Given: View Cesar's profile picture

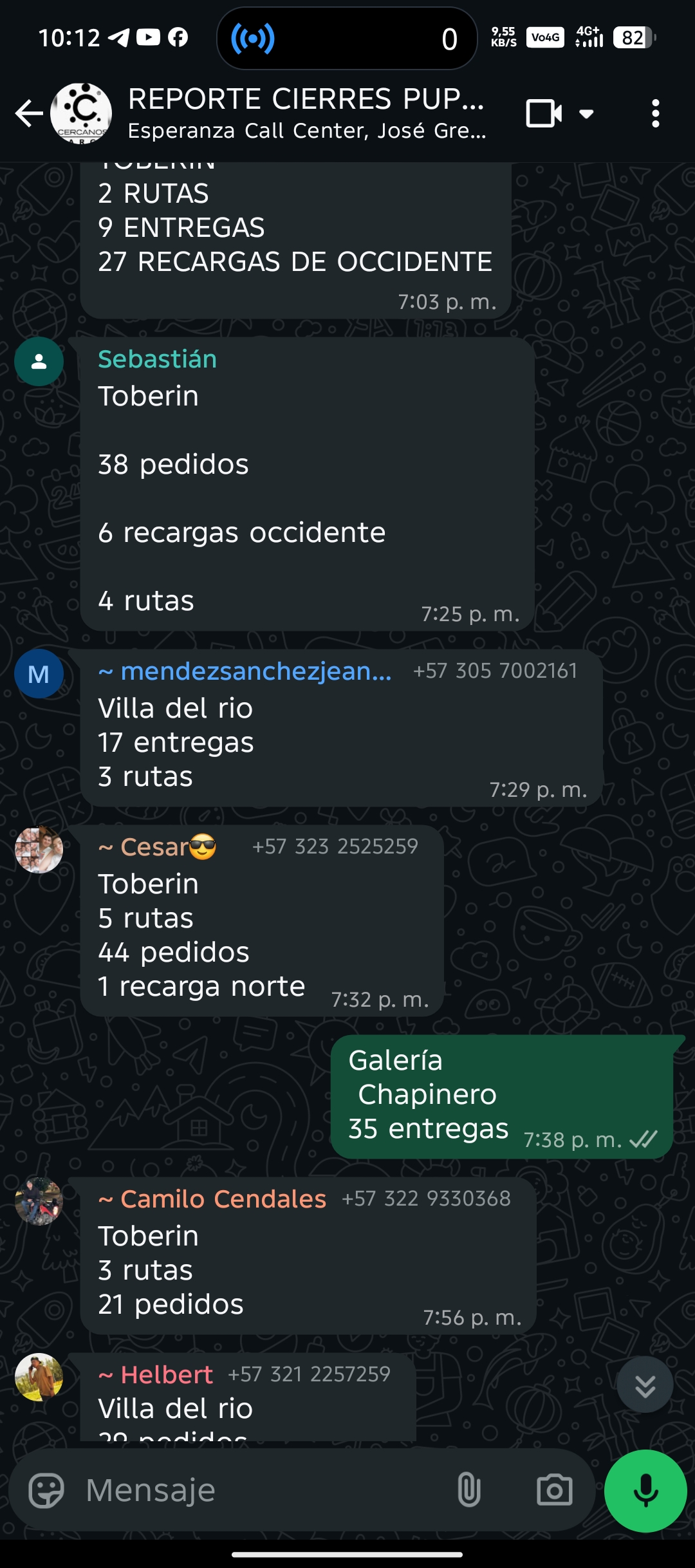Looking at the screenshot, I should [39, 849].
